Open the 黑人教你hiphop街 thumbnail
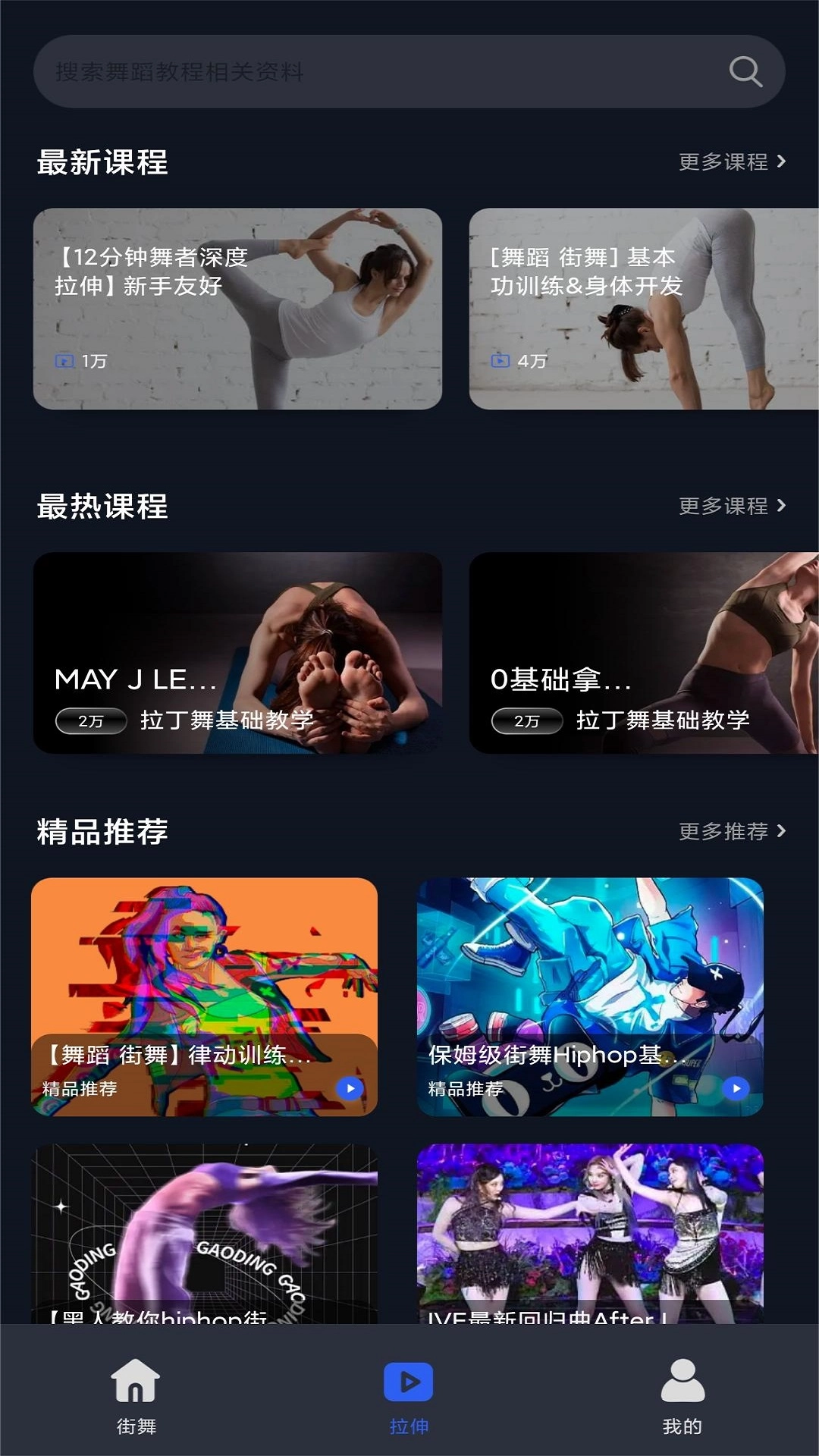This screenshot has width=819, height=1456. tap(205, 1228)
